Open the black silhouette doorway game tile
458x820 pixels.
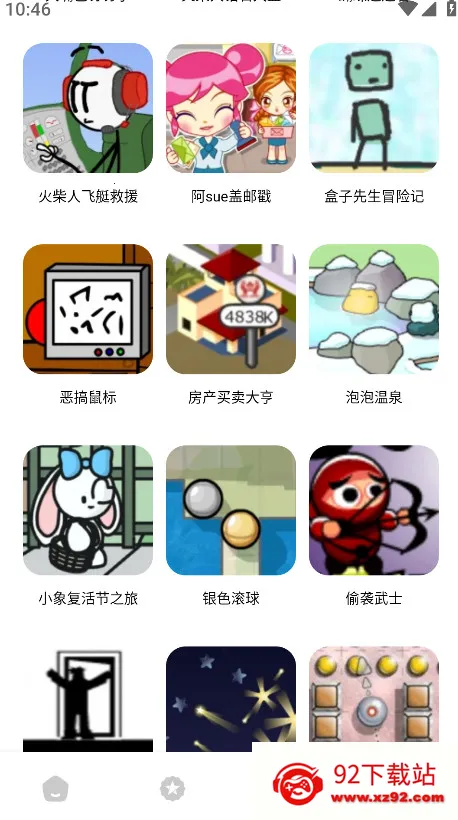pos(88,699)
